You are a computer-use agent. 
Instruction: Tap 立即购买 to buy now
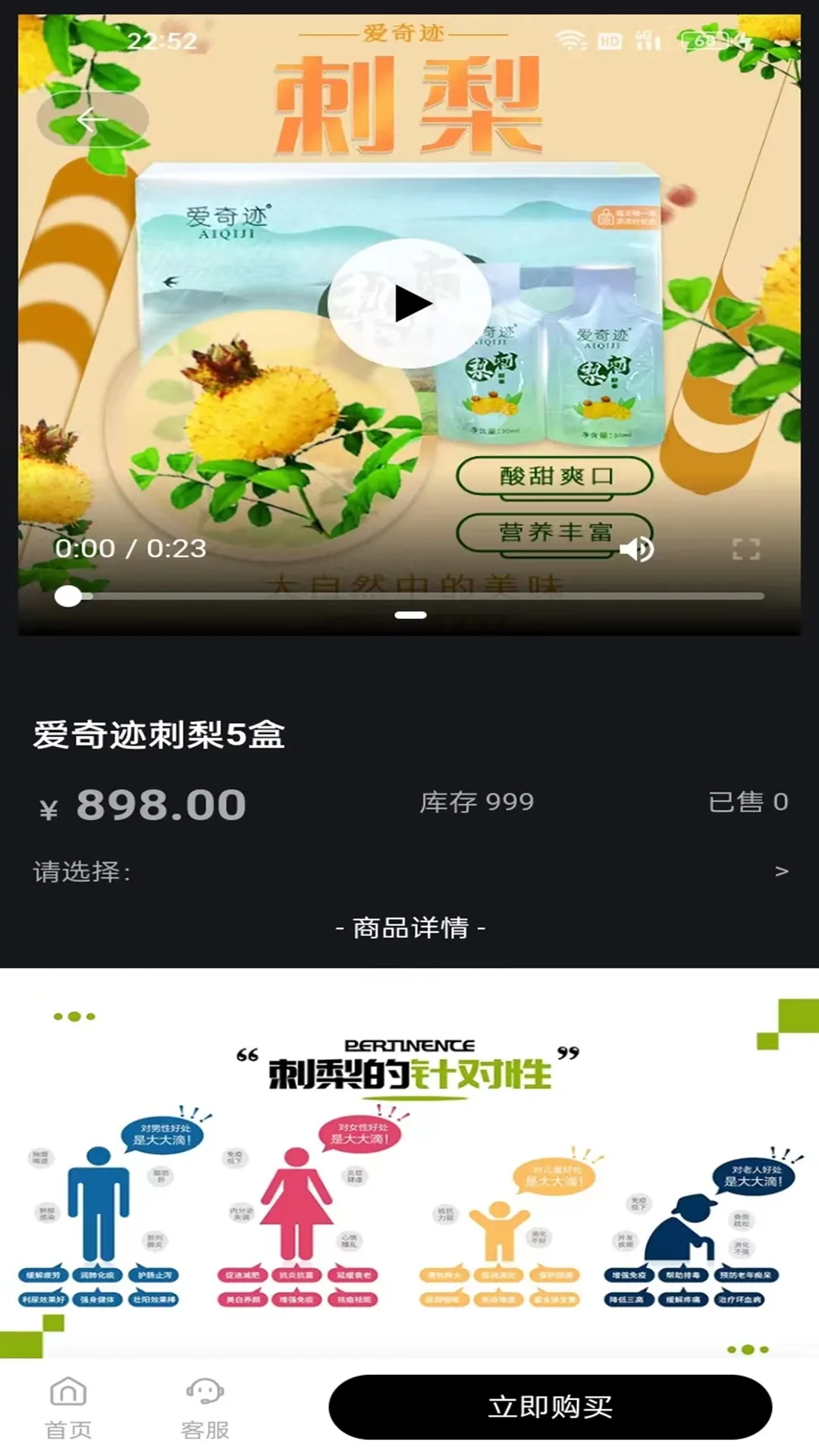tap(550, 1407)
